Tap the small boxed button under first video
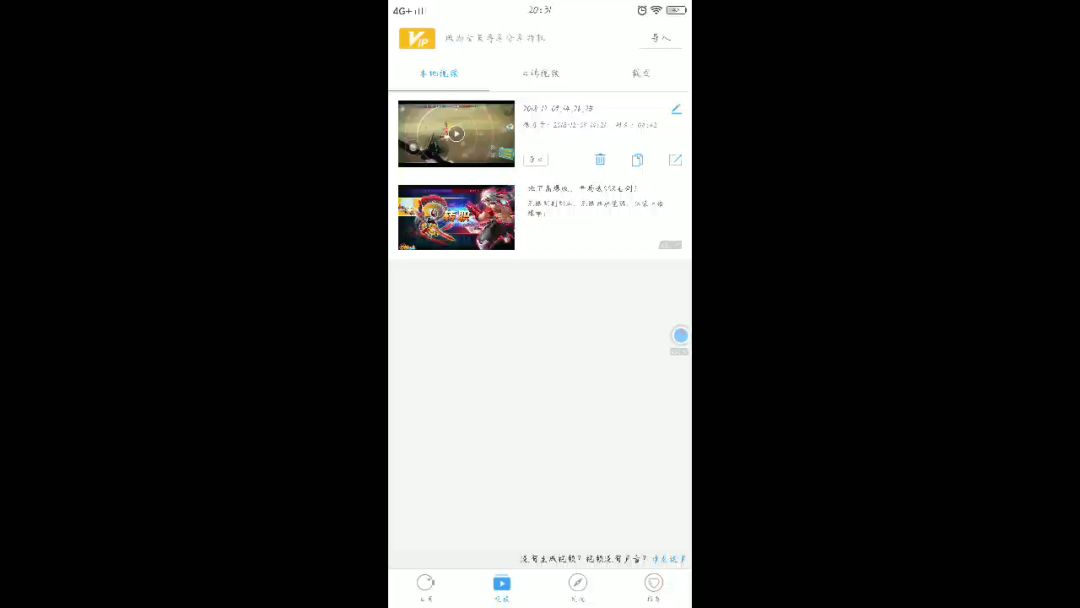 click(x=535, y=160)
